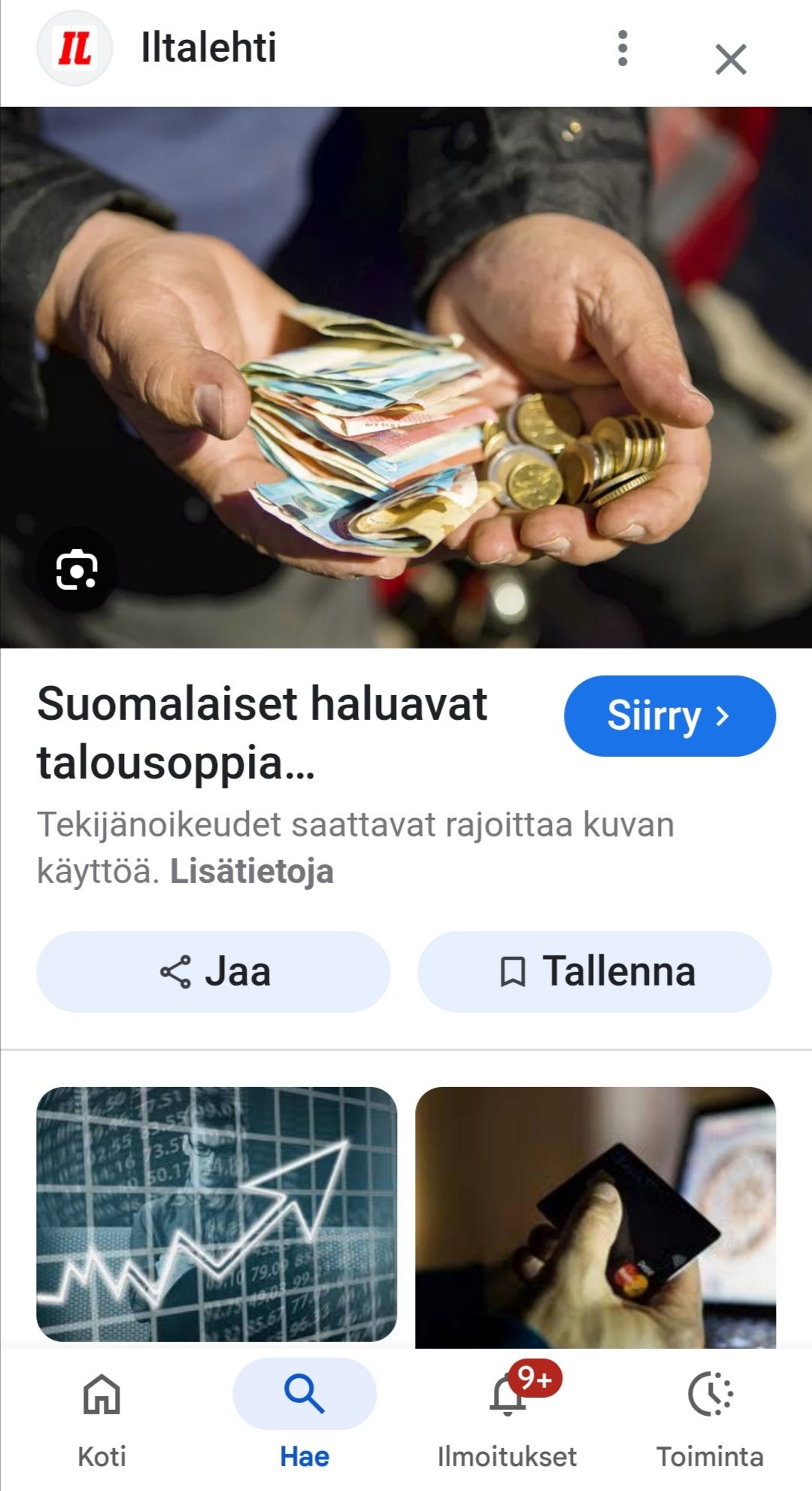
Task: Save the image with Tallenna
Action: [x=594, y=971]
